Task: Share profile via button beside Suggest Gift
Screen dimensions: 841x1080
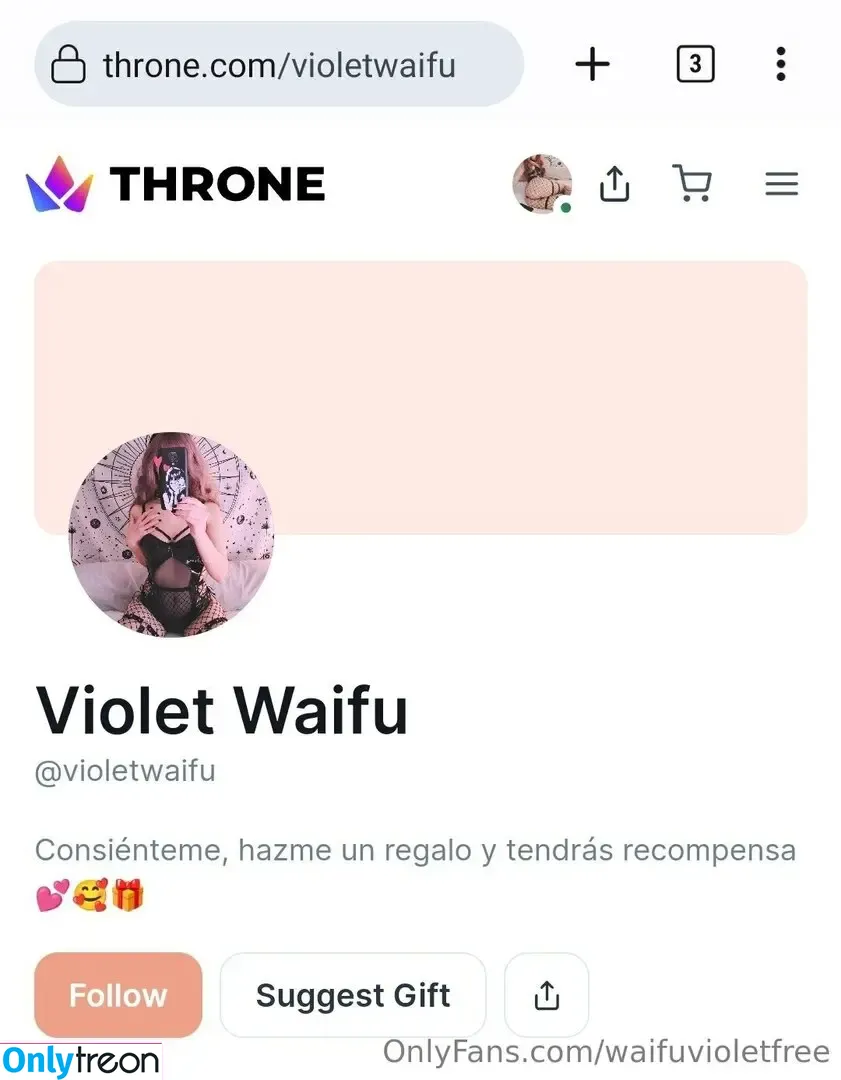Action: [x=546, y=995]
